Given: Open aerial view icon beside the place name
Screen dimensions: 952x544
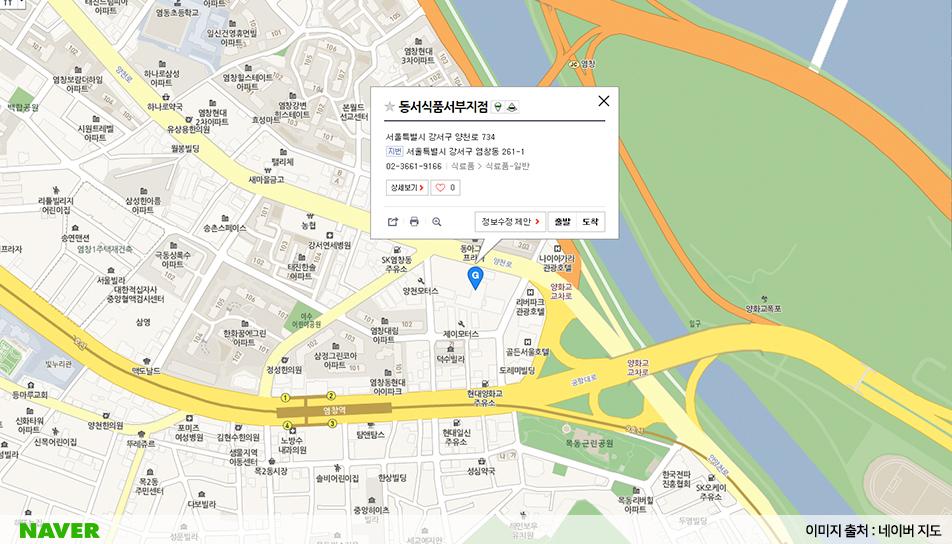Looking at the screenshot, I should point(512,107).
